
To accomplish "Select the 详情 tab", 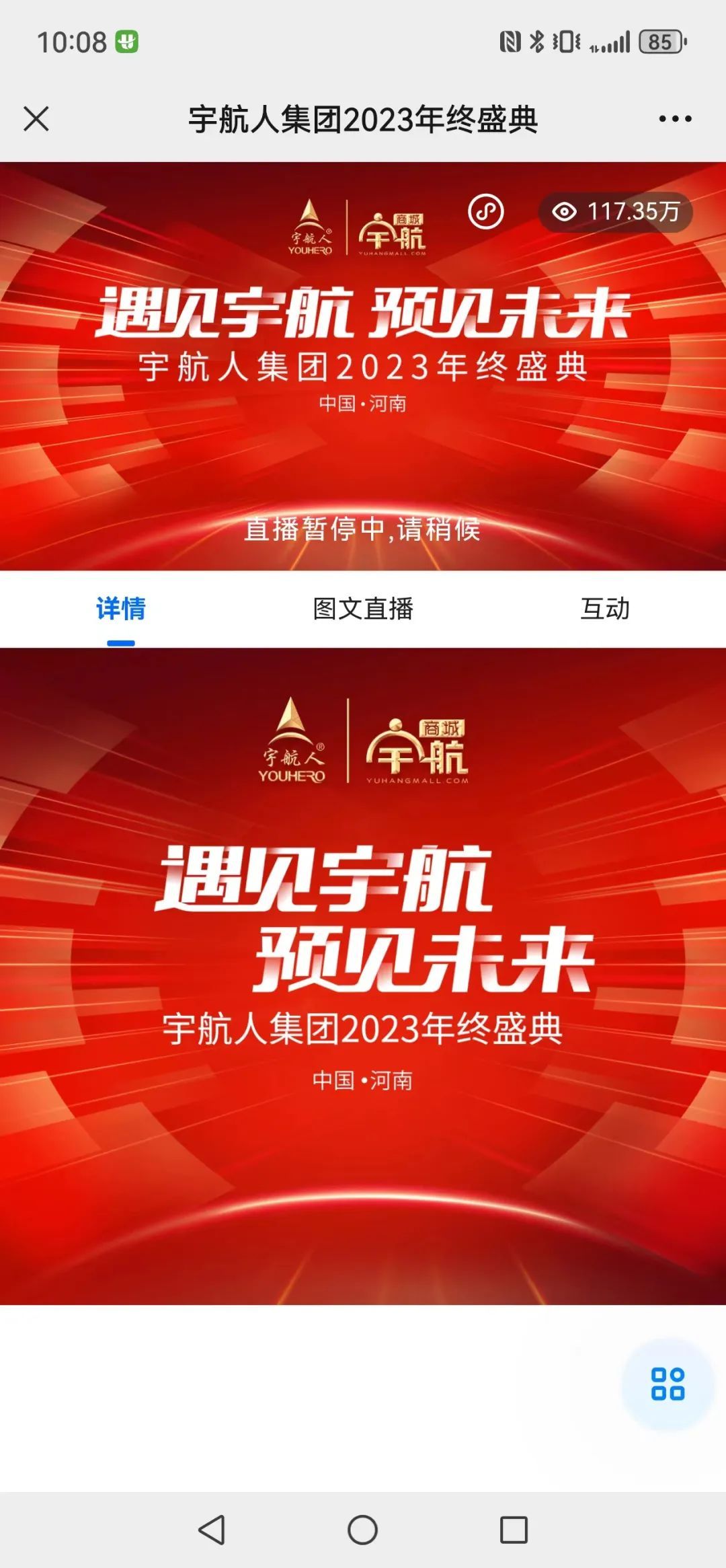I will 121,609.
